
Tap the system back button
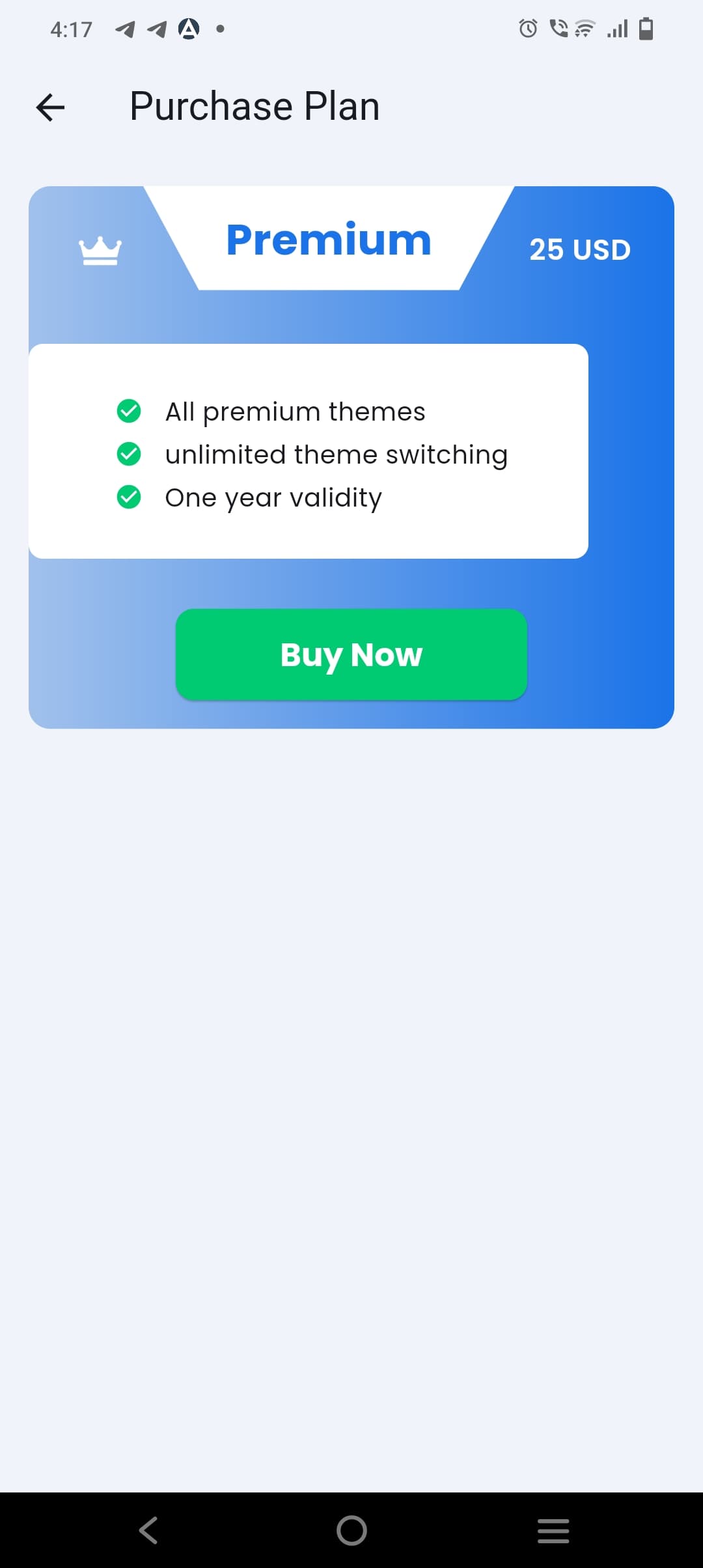148,1530
